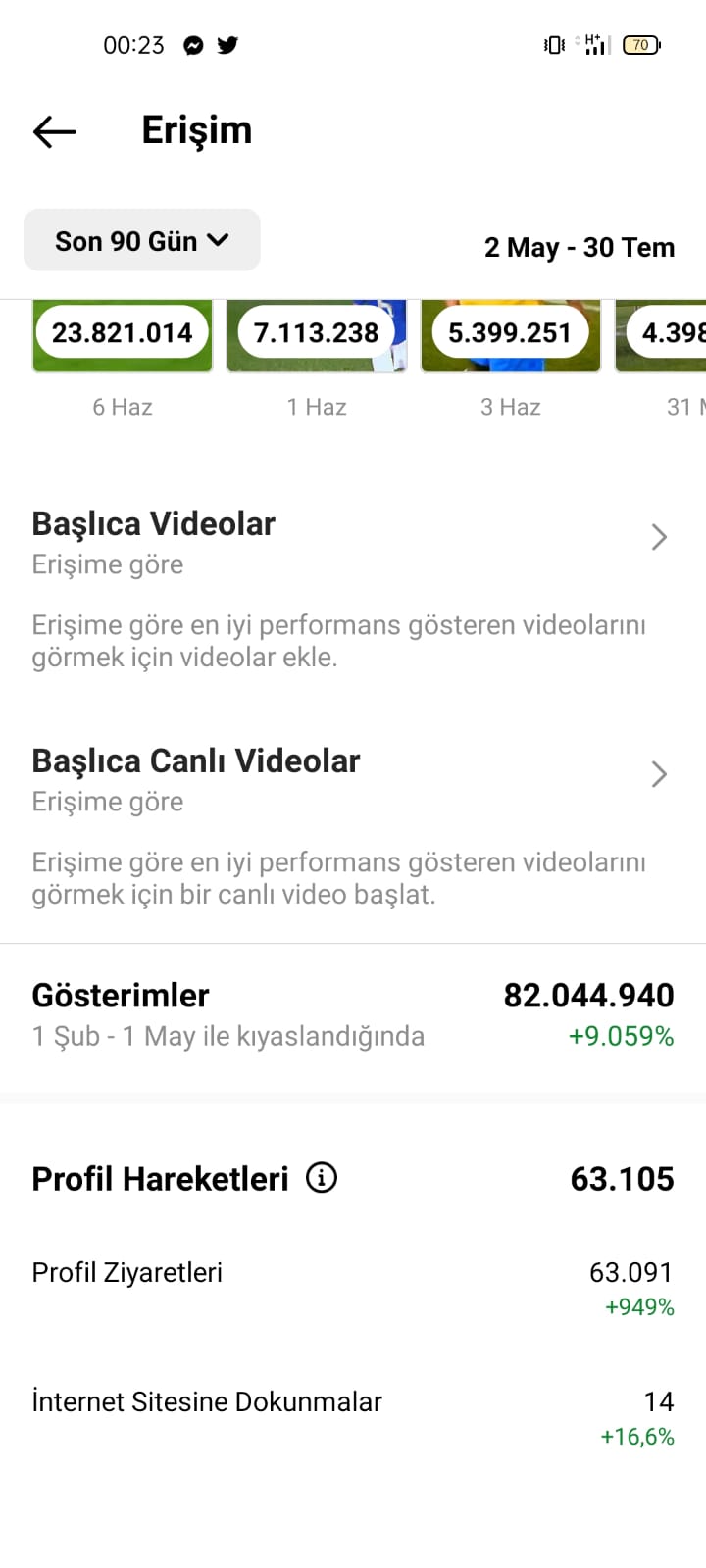Open the Son 90 Gün period dropdown
The width and height of the screenshot is (706, 1568).
[x=142, y=240]
